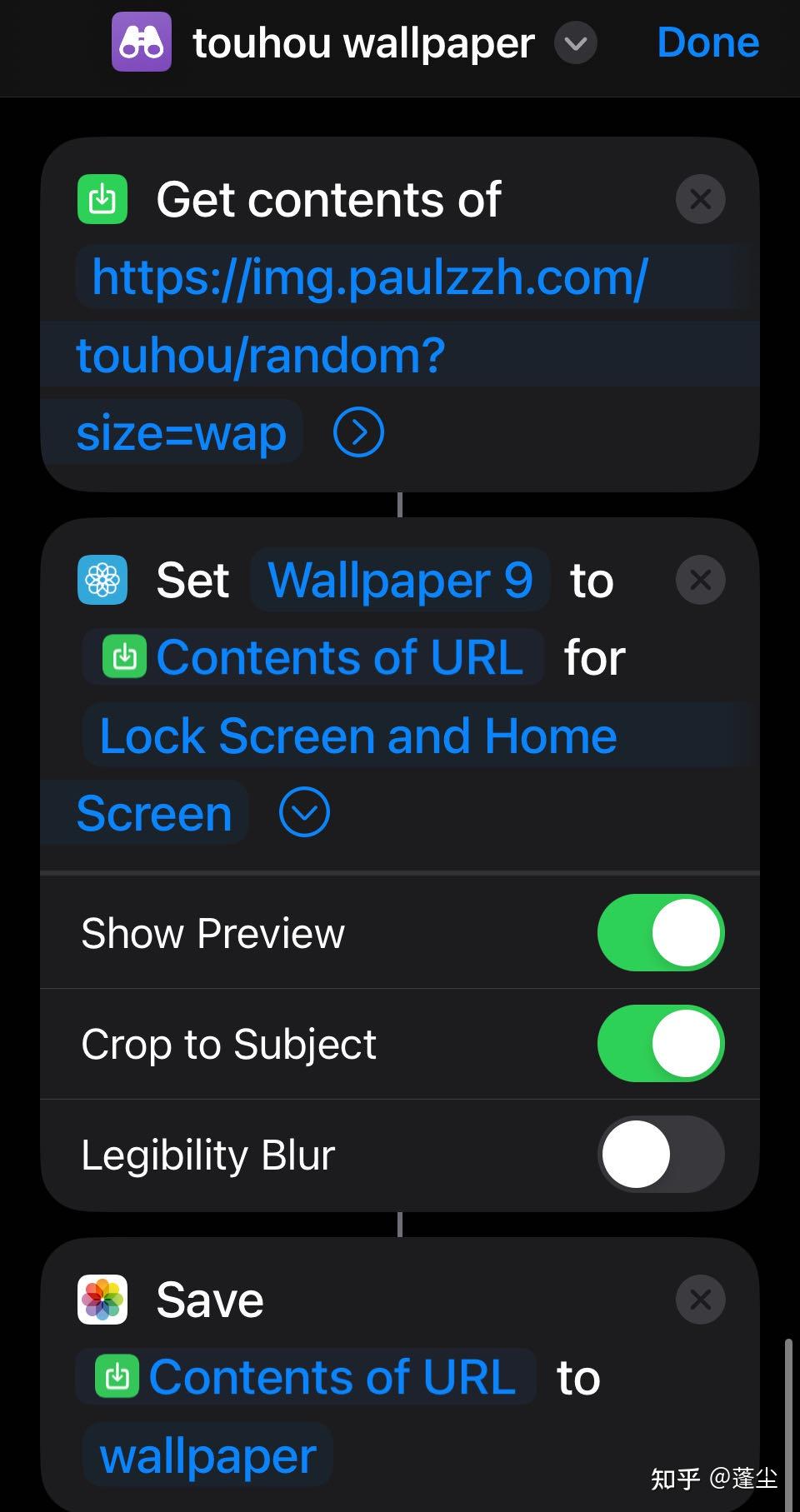Change the wallpaper album destination
The height and width of the screenshot is (1512, 800).
(207, 1455)
